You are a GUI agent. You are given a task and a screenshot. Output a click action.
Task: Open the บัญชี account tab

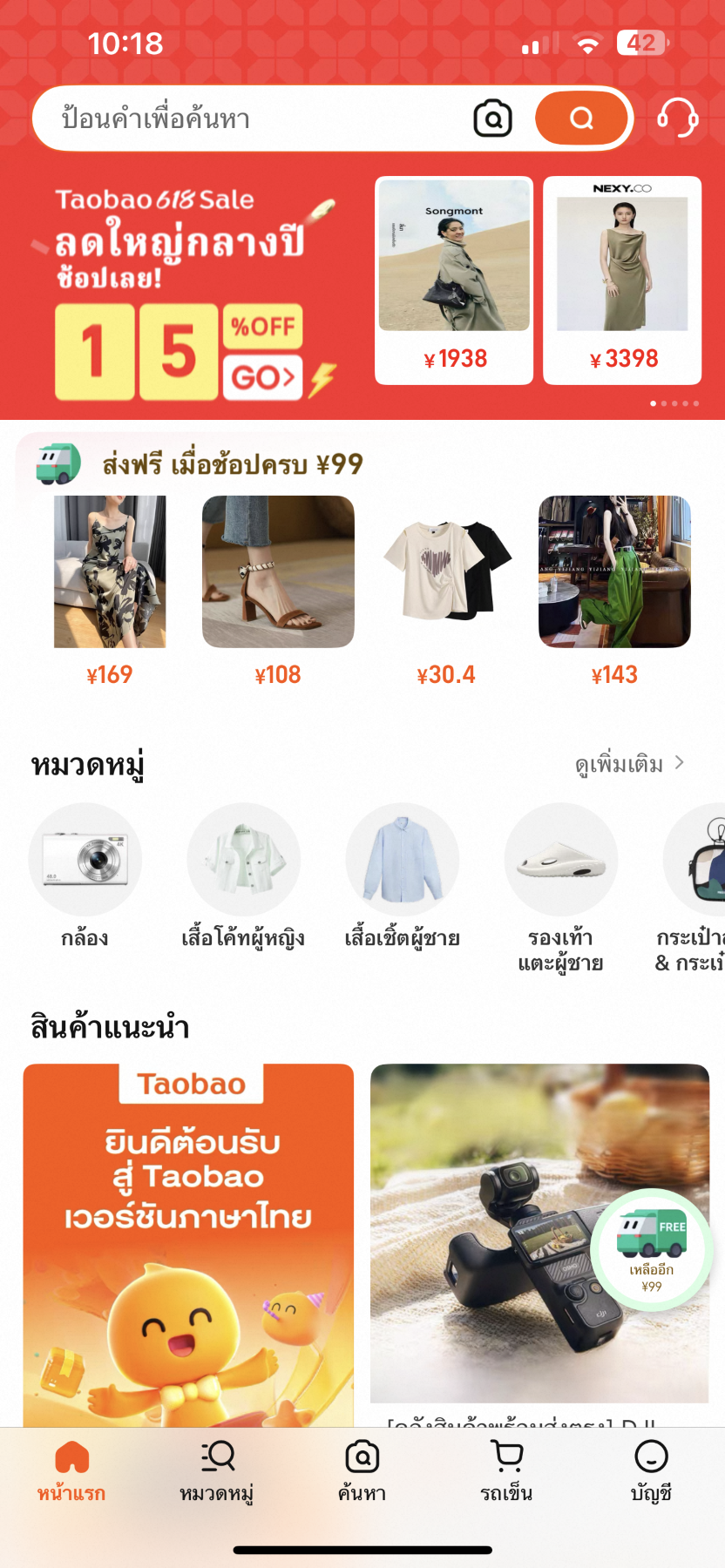[x=651, y=1470]
